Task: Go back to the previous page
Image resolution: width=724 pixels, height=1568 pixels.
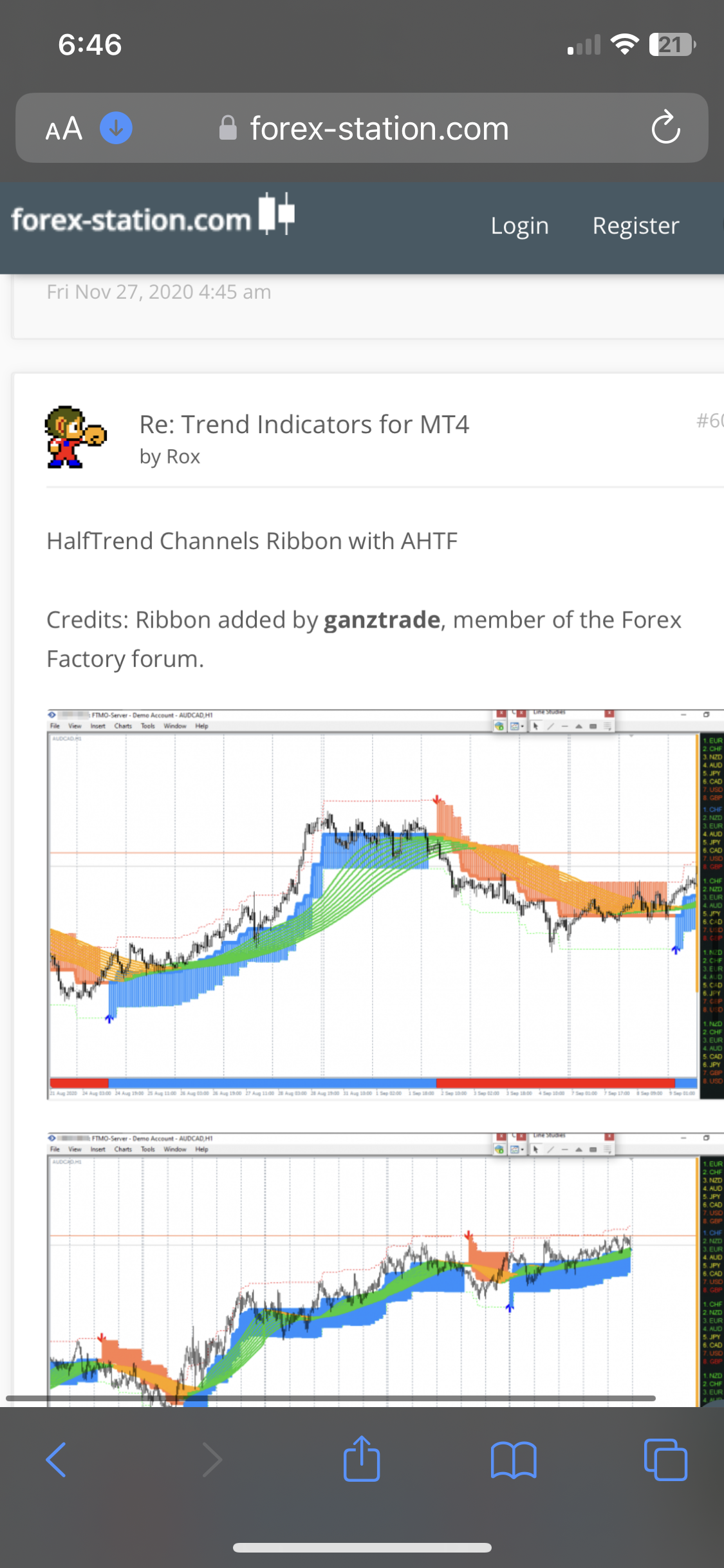Action: coord(57,1459)
